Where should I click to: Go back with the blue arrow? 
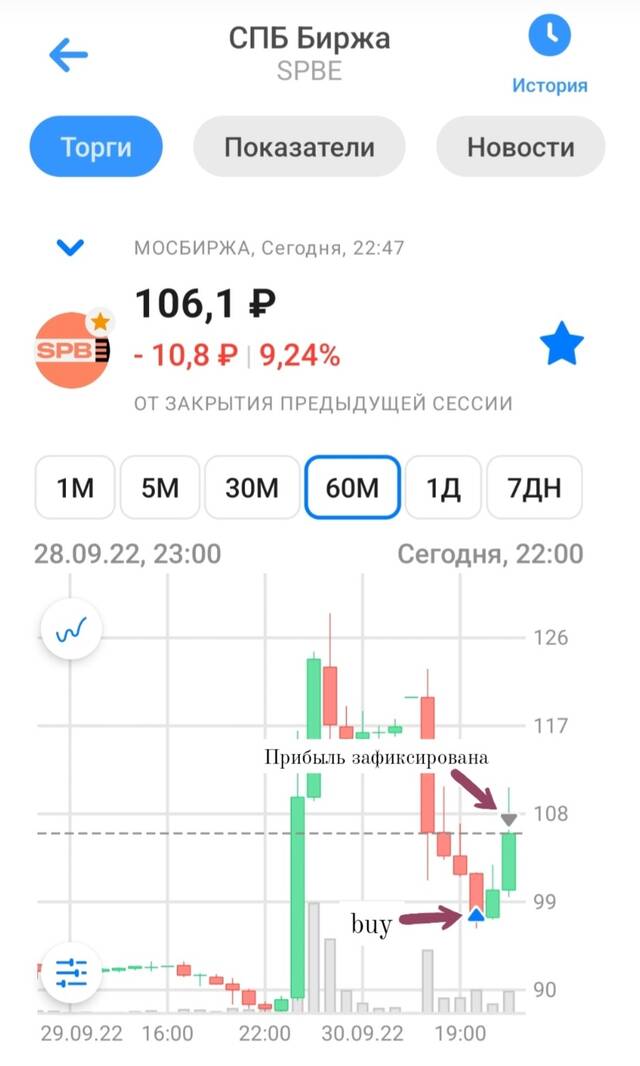point(69,54)
